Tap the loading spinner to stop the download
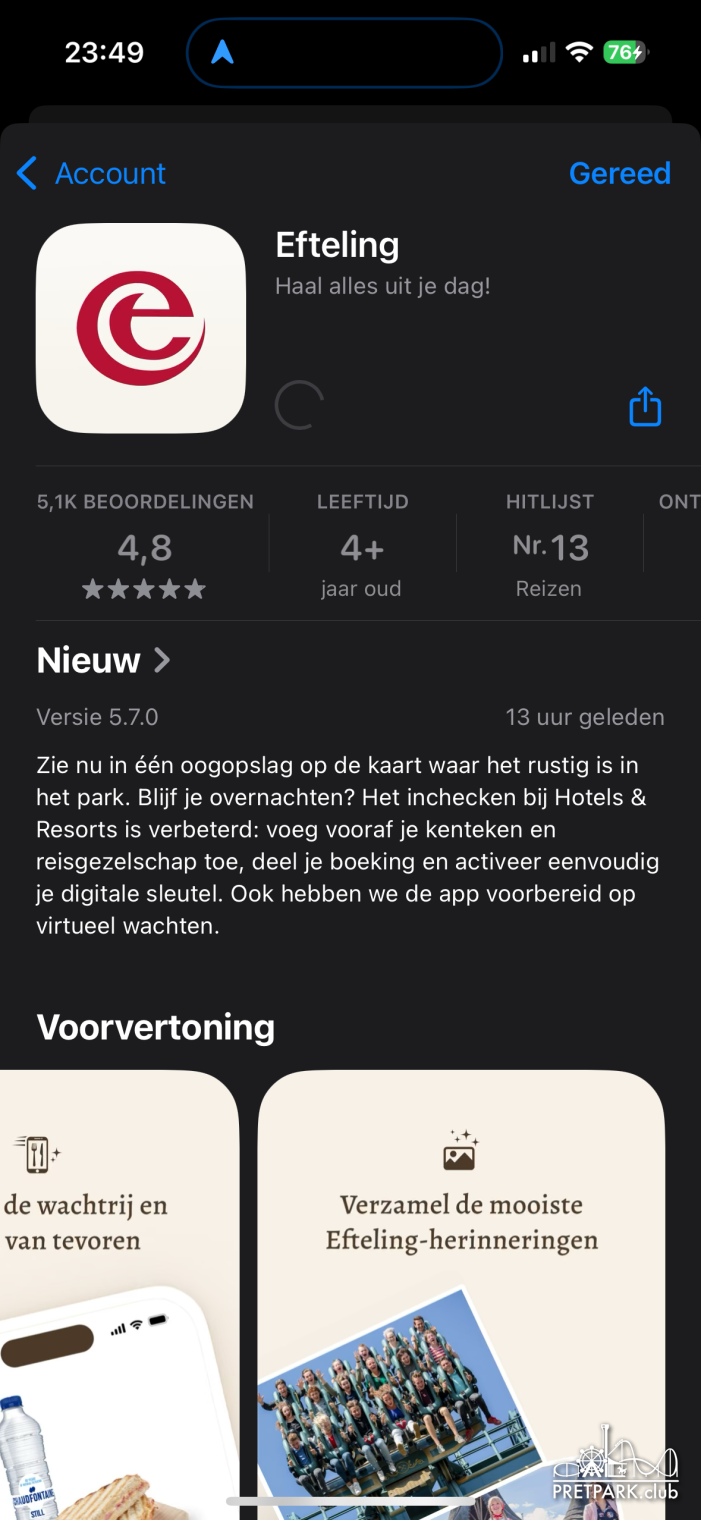Image resolution: width=701 pixels, height=1520 pixels. pos(299,406)
